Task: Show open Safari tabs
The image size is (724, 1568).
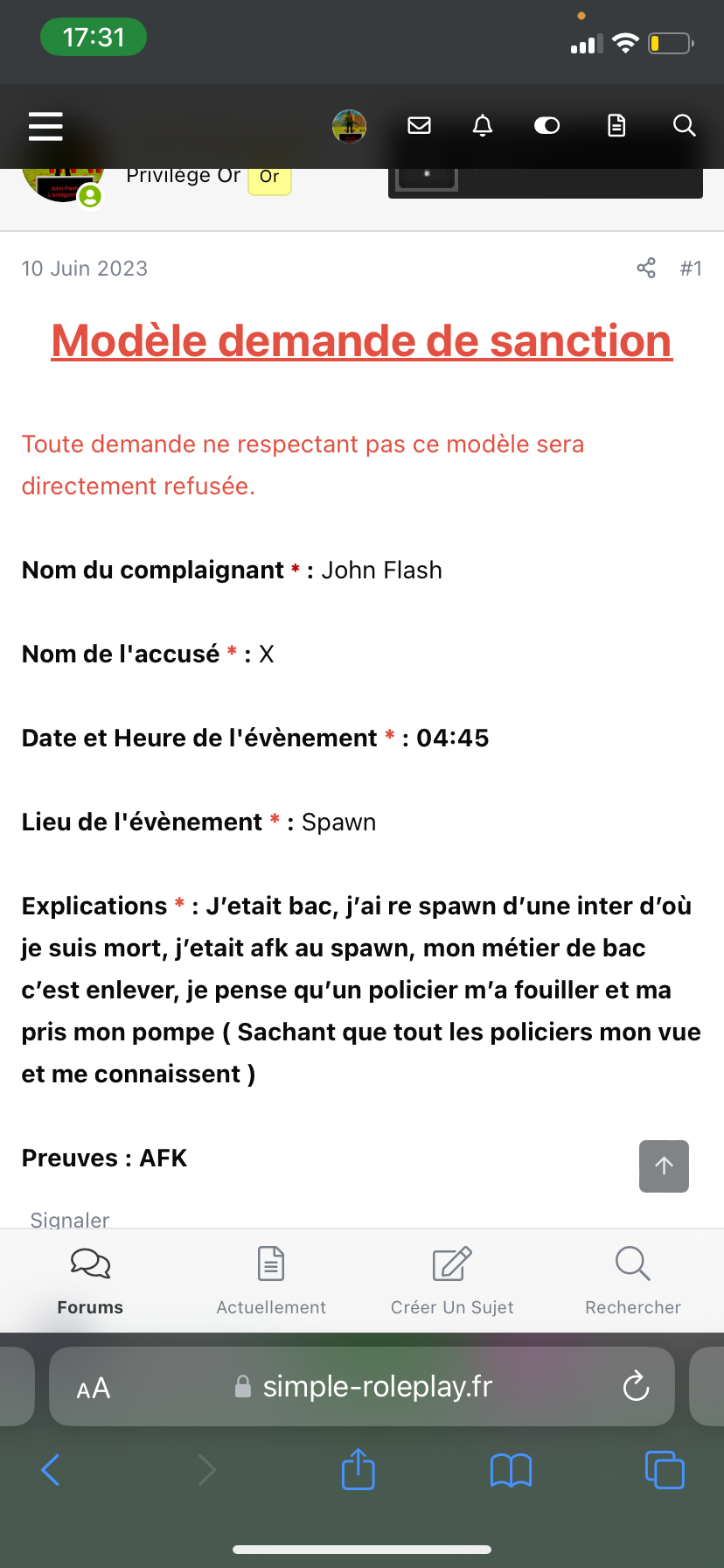Action: coord(665,1469)
